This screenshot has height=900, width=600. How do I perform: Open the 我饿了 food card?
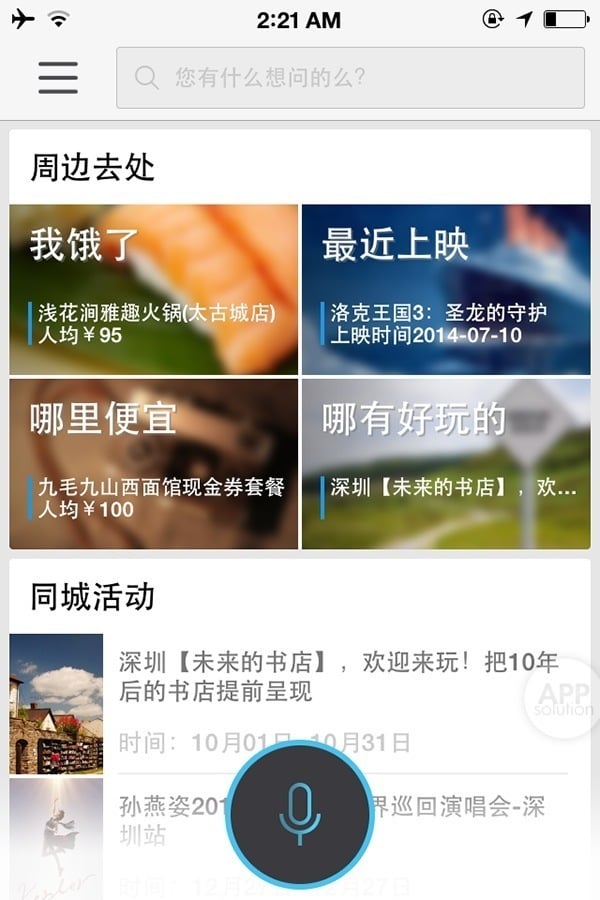coord(154,290)
